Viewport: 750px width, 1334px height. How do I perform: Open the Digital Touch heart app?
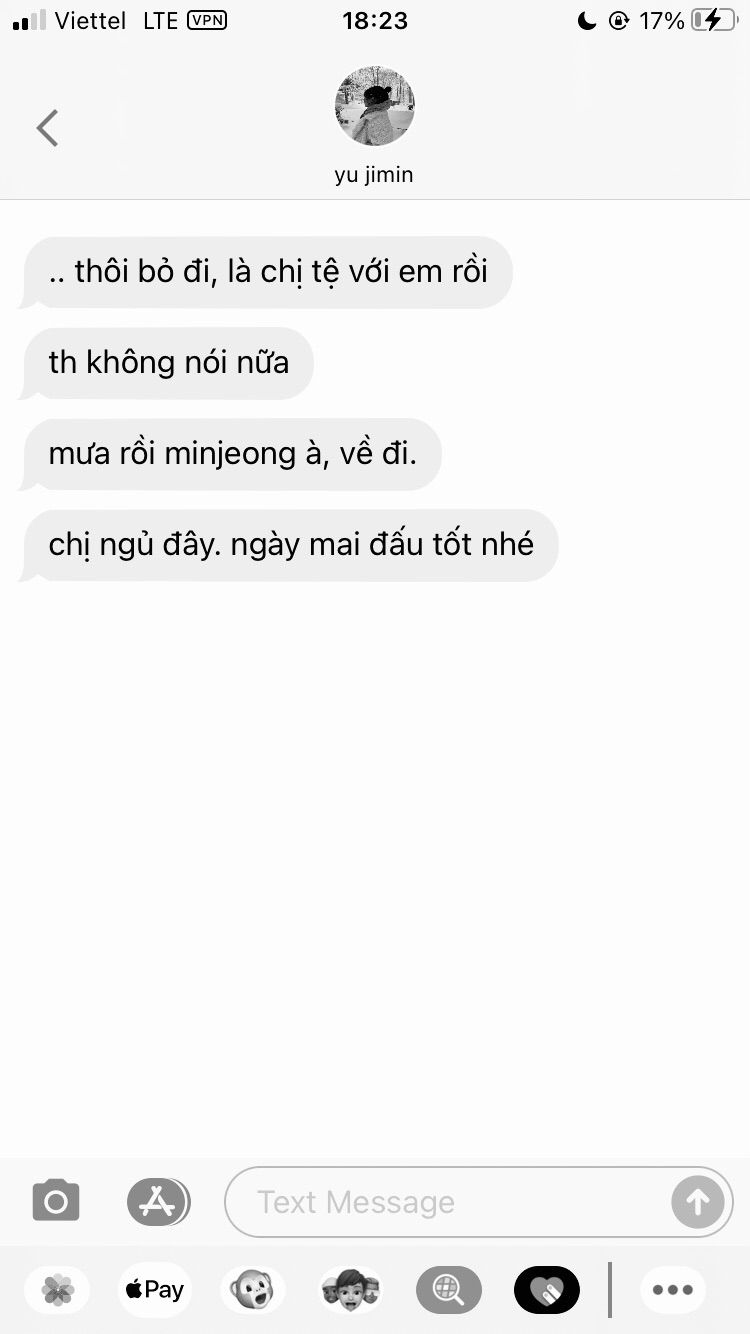pos(546,1290)
